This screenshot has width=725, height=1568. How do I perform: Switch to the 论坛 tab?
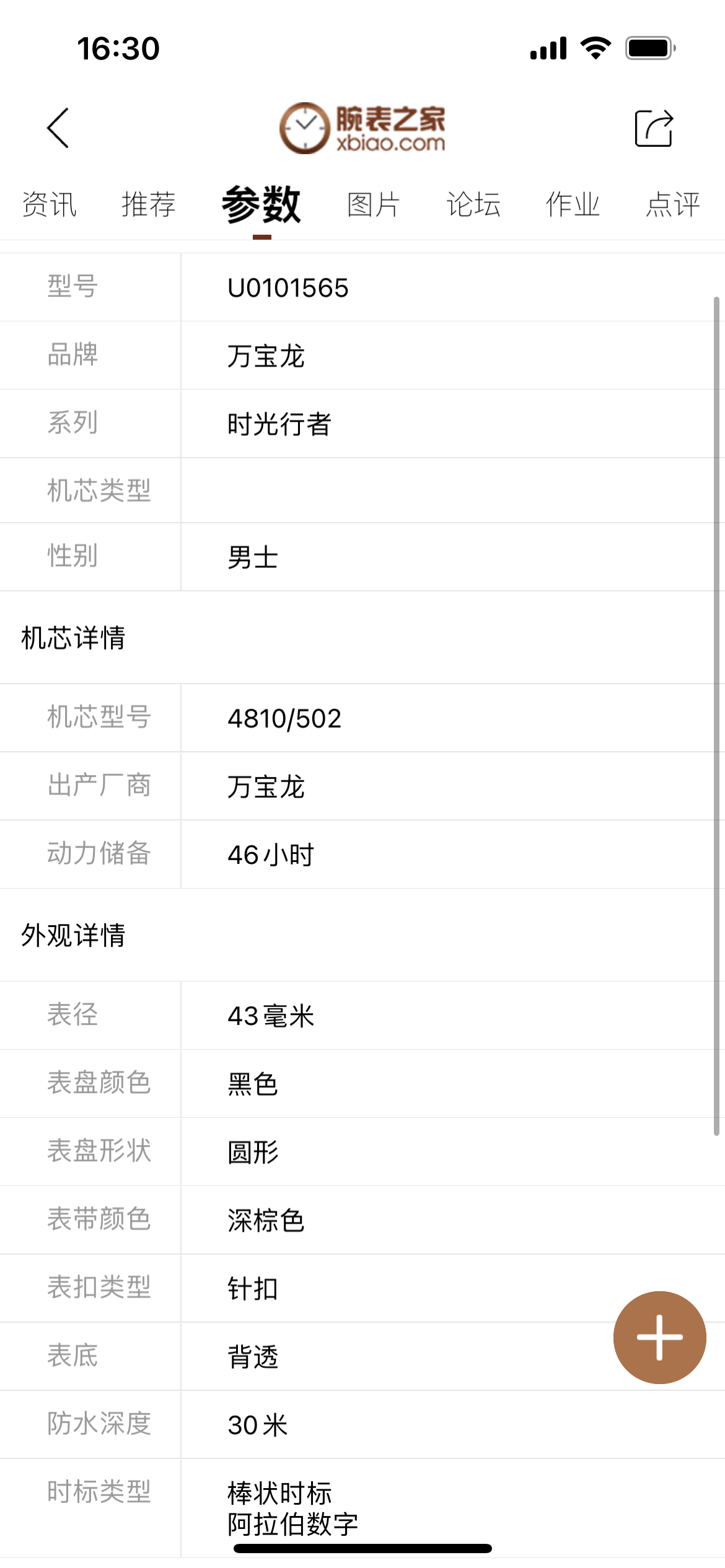[x=473, y=204]
